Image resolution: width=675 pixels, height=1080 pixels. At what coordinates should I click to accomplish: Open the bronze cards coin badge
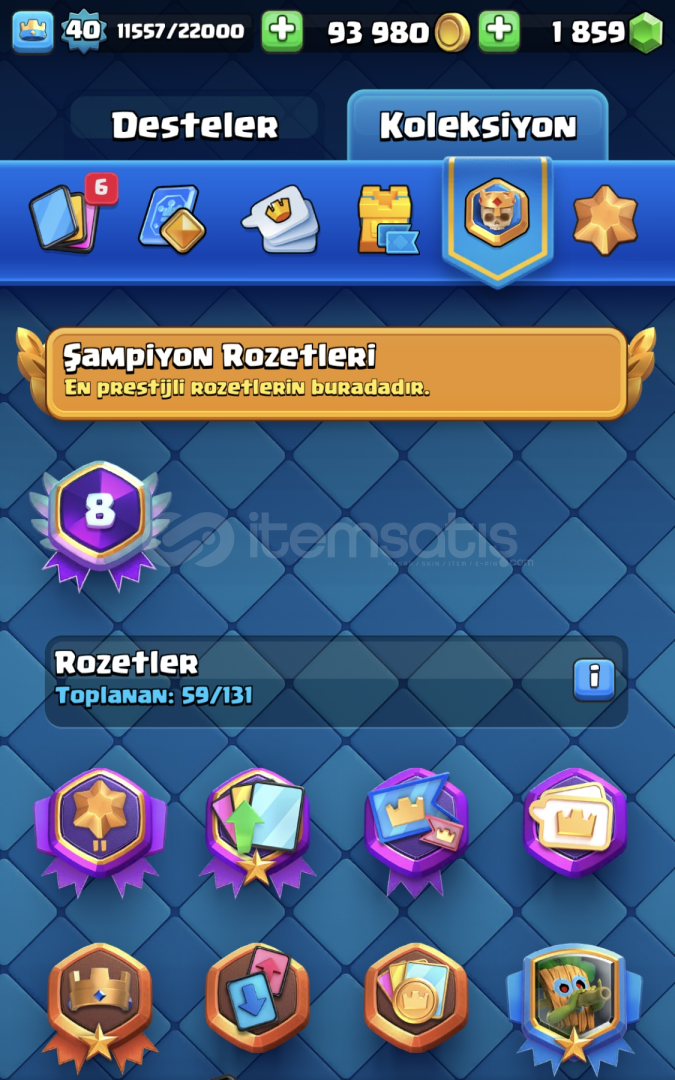(416, 995)
